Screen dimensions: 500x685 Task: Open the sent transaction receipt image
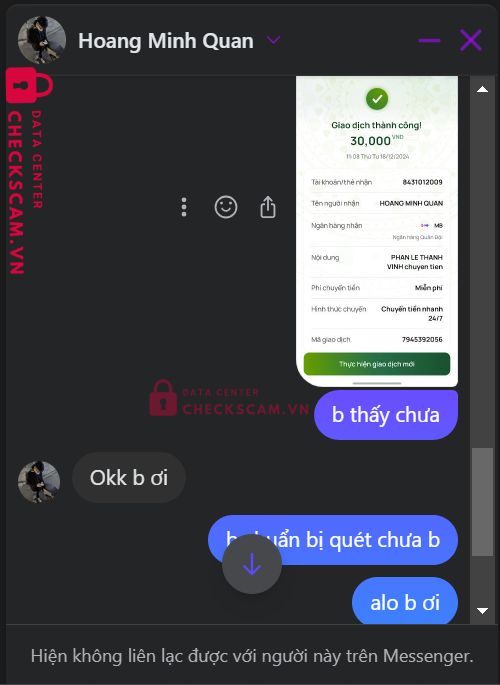[377, 231]
